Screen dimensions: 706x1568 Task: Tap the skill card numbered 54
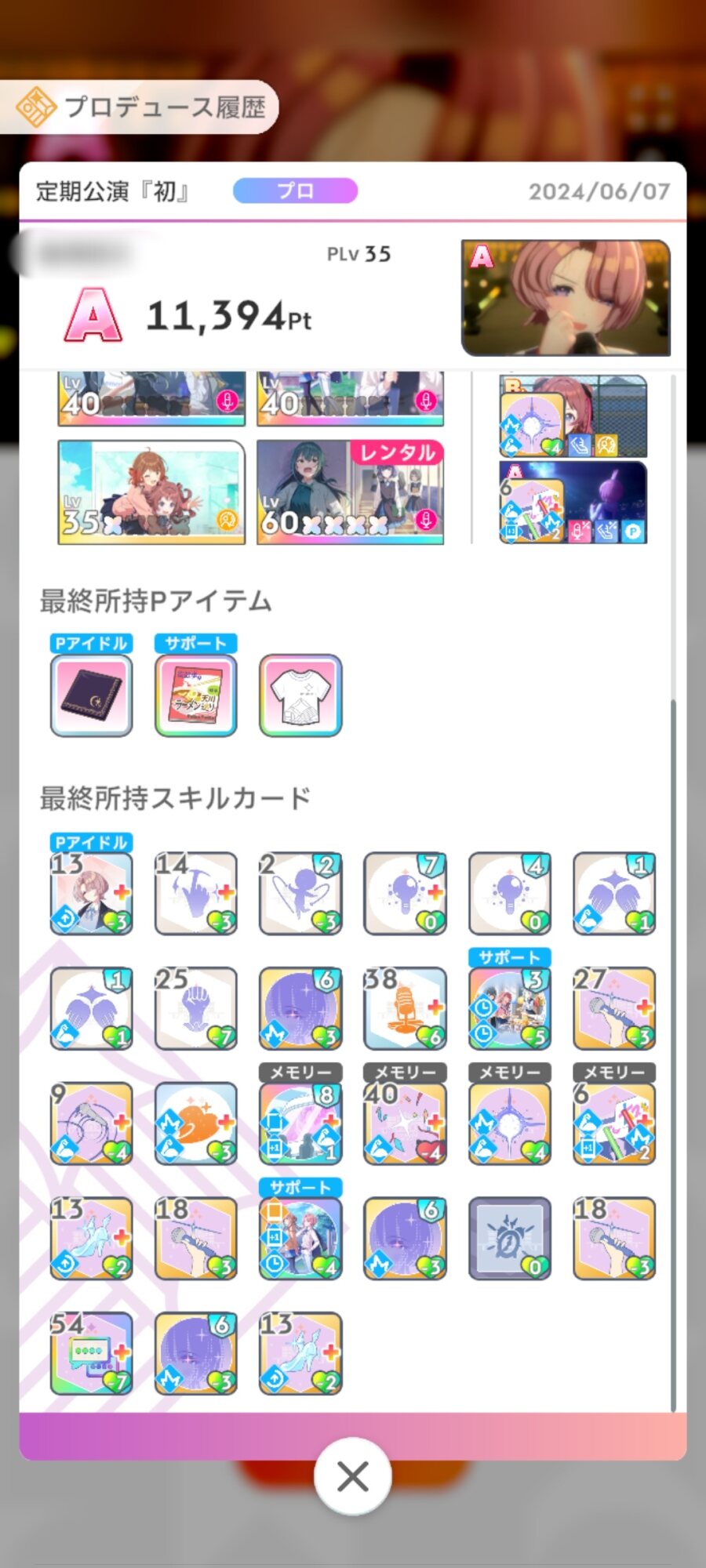[x=91, y=1354]
